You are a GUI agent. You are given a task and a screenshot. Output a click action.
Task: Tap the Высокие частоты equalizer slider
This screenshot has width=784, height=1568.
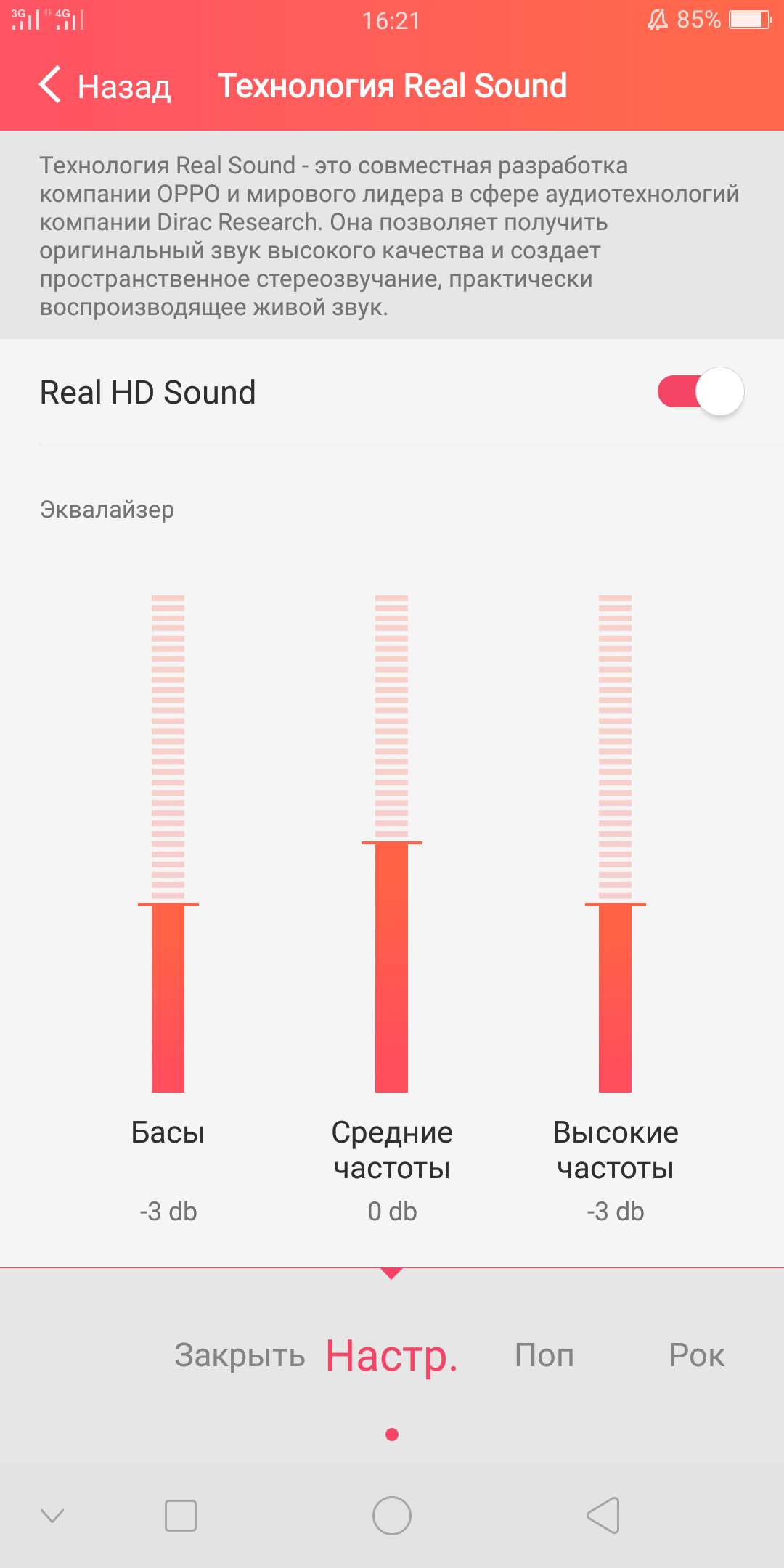pyautogui.click(x=615, y=905)
